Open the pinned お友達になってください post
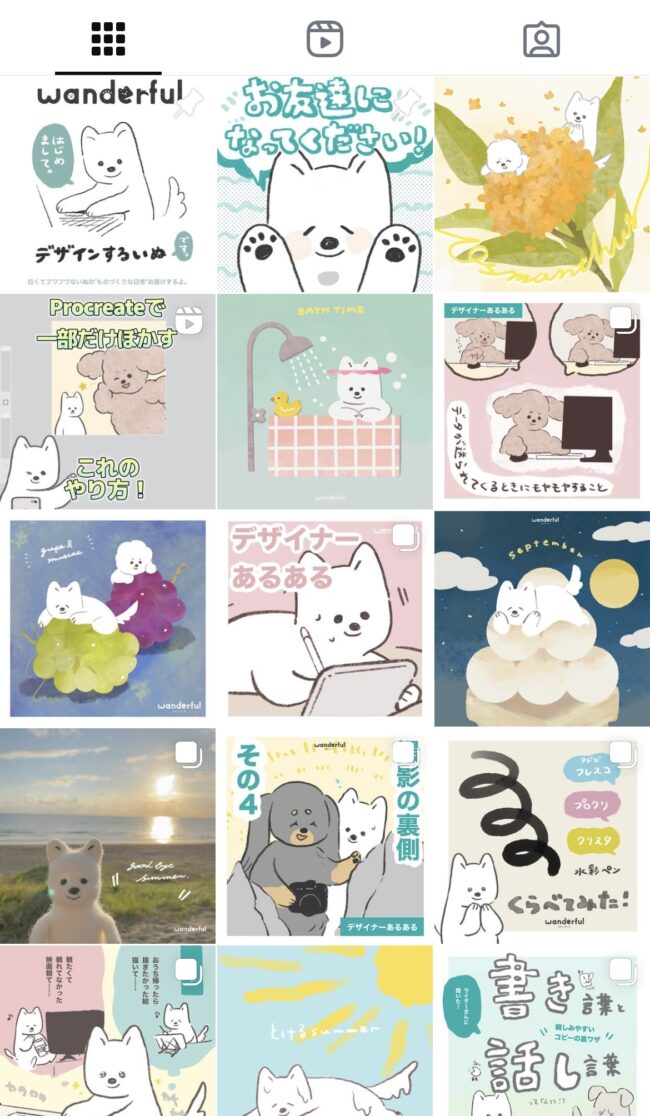 [x=325, y=185]
